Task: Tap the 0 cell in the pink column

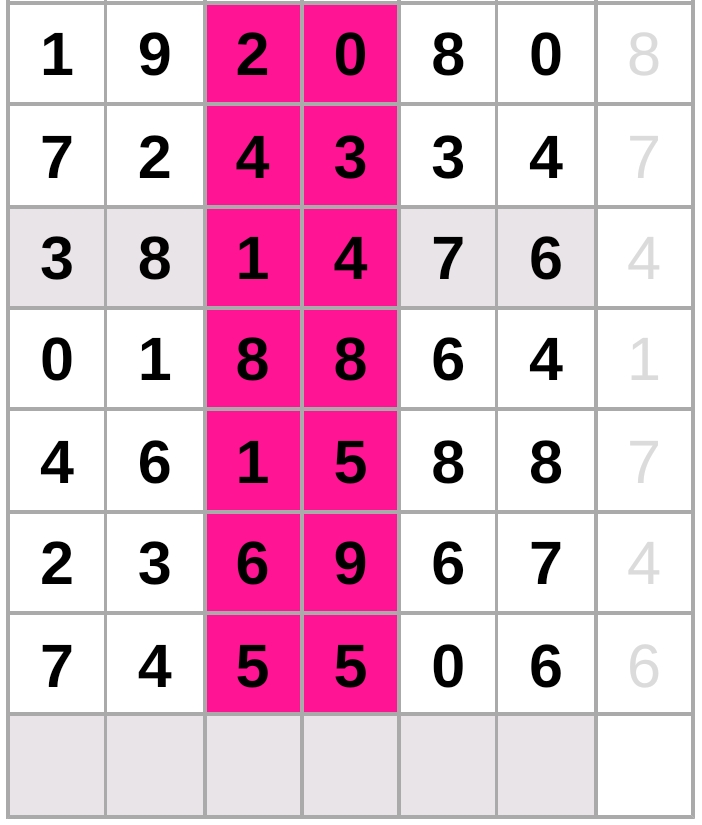Action: (x=350, y=54)
